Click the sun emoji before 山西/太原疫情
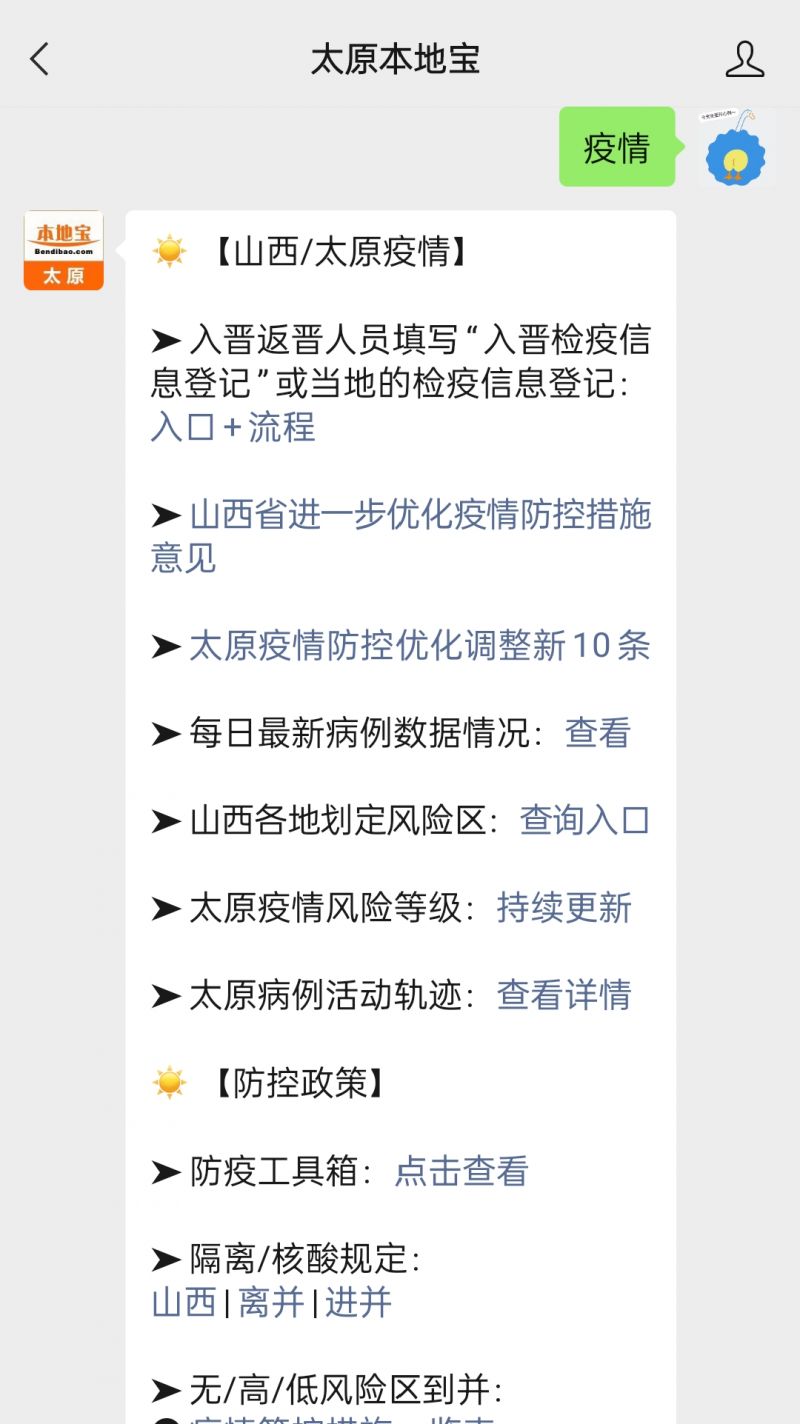The height and width of the screenshot is (1424, 800). (x=170, y=250)
